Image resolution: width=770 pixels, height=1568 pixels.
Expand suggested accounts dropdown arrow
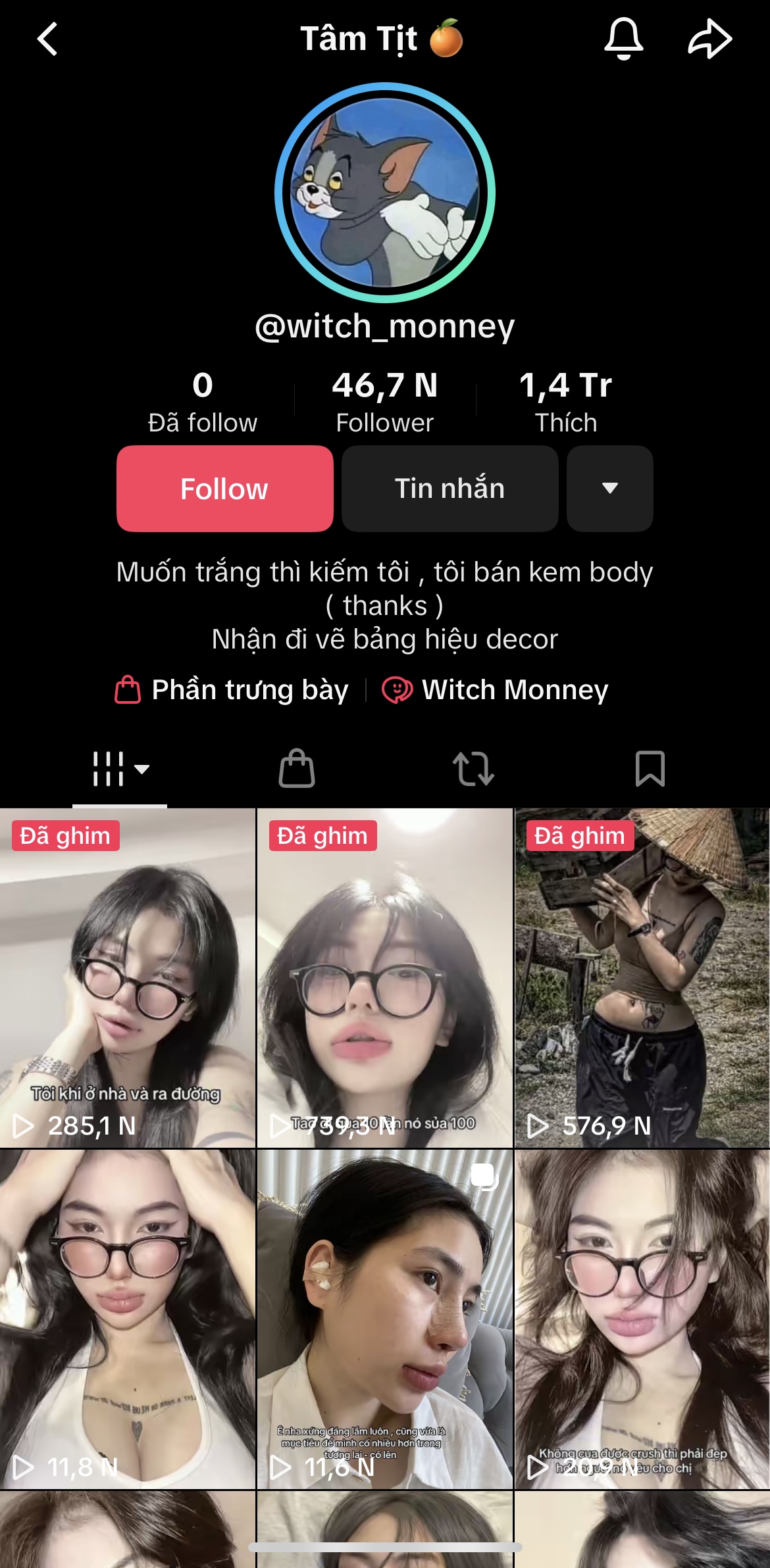(609, 489)
